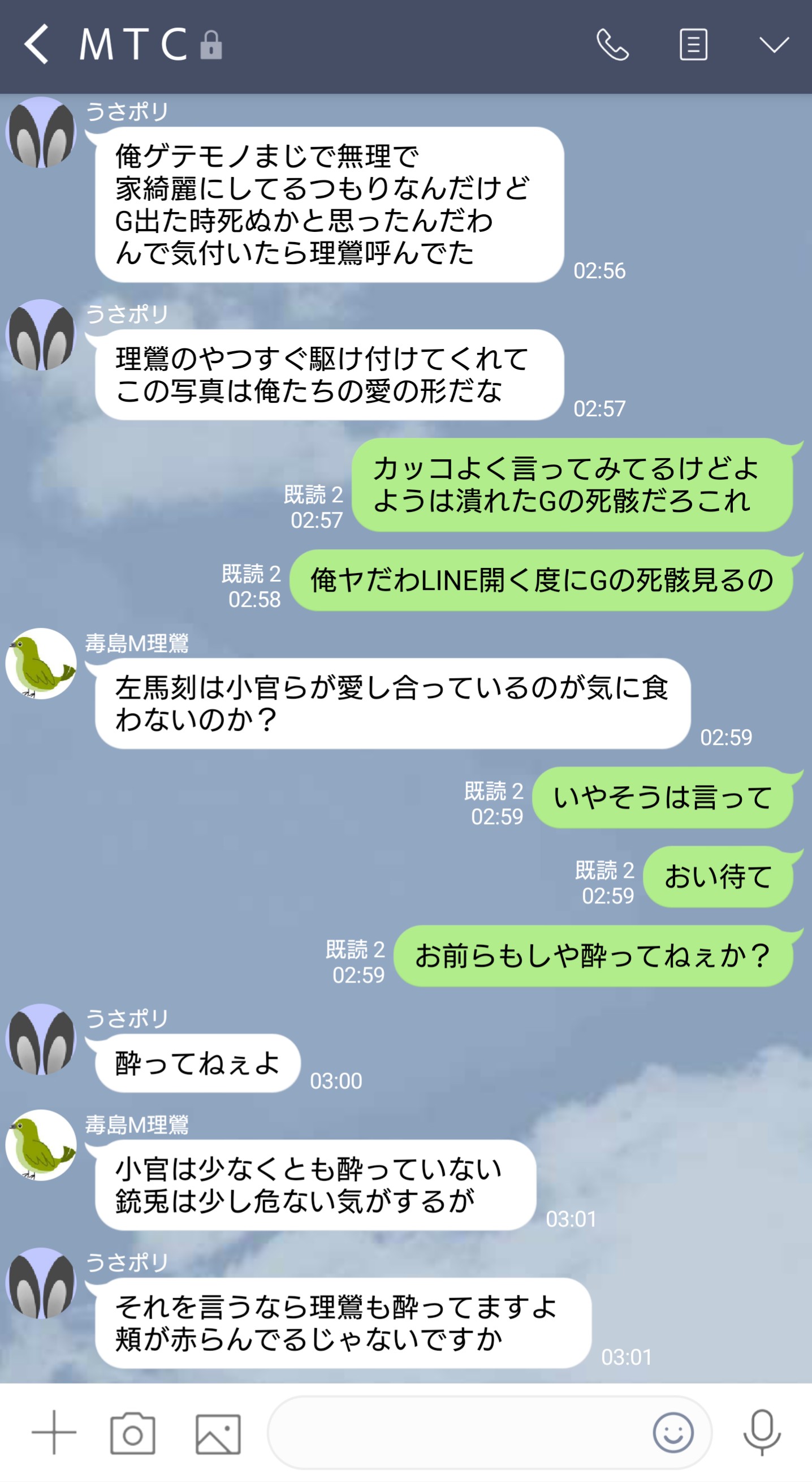Viewport: 812px width, 1482px height.
Task: View うさポリ's profile from the 02:56 message avatar
Action: coord(41,133)
